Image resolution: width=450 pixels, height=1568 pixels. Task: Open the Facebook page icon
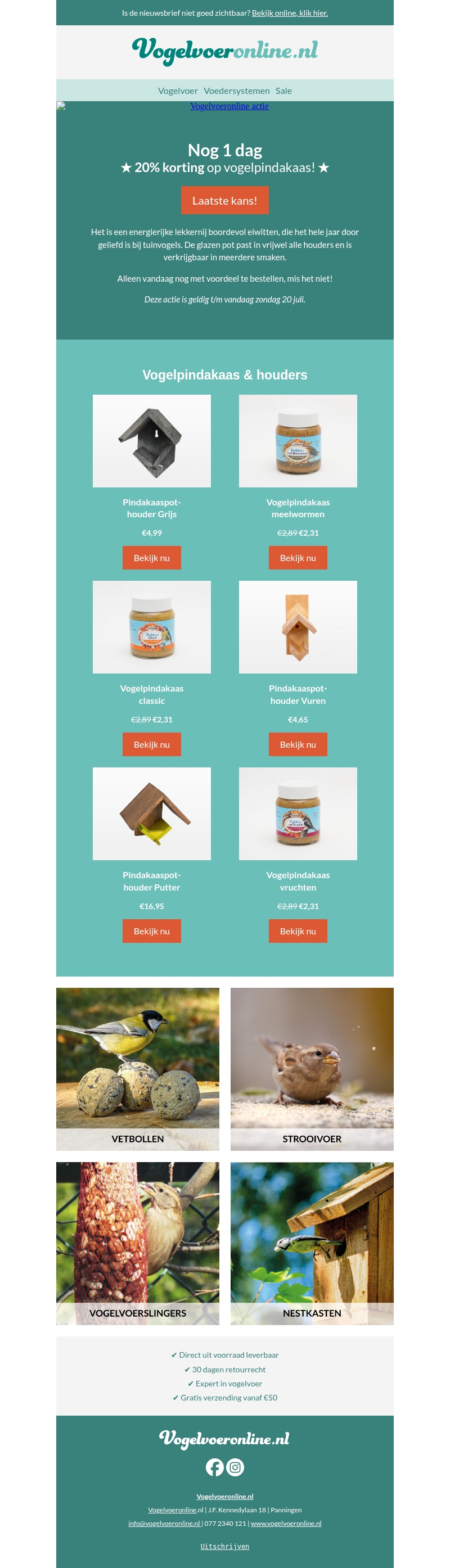coord(214,1467)
